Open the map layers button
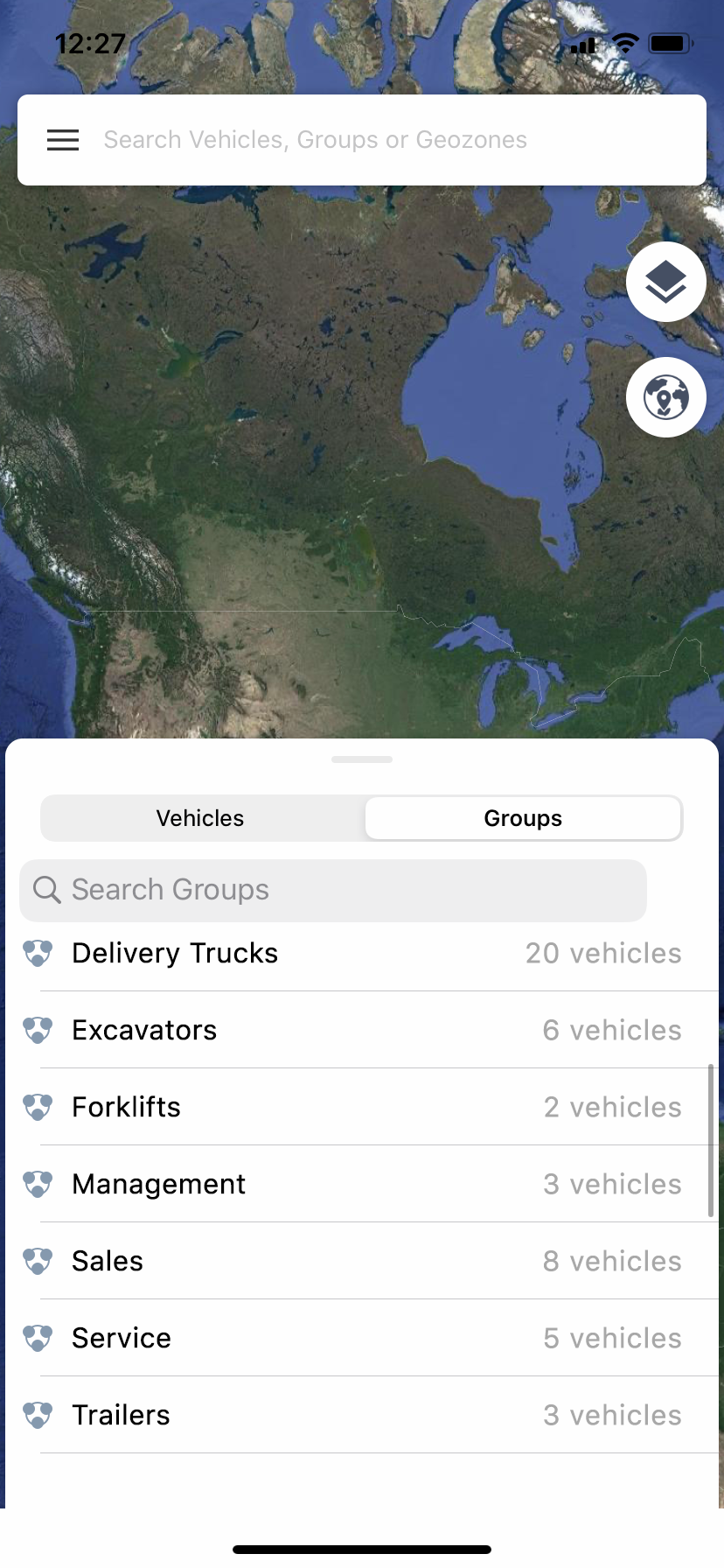724x1568 pixels. pos(666,282)
